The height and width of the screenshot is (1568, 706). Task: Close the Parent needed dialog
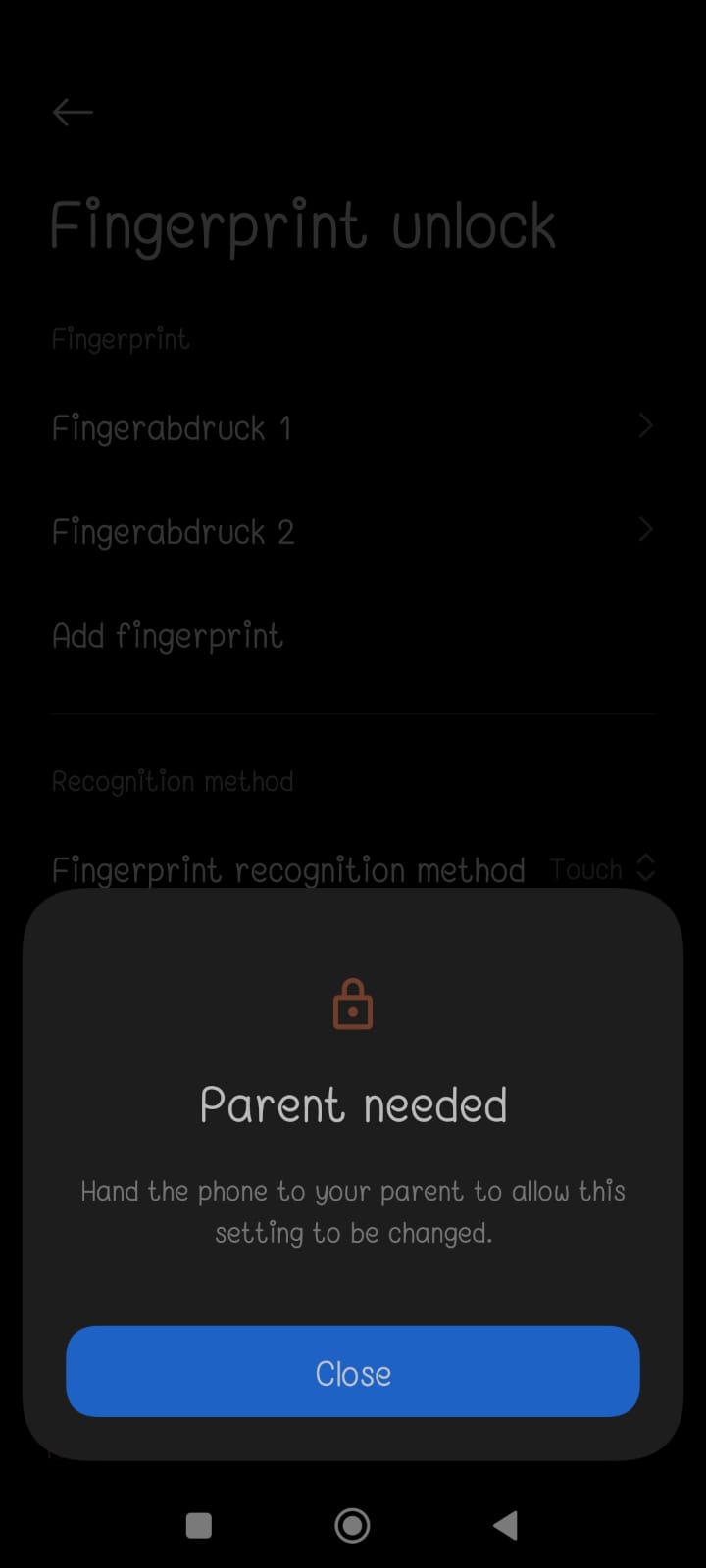pos(353,1371)
